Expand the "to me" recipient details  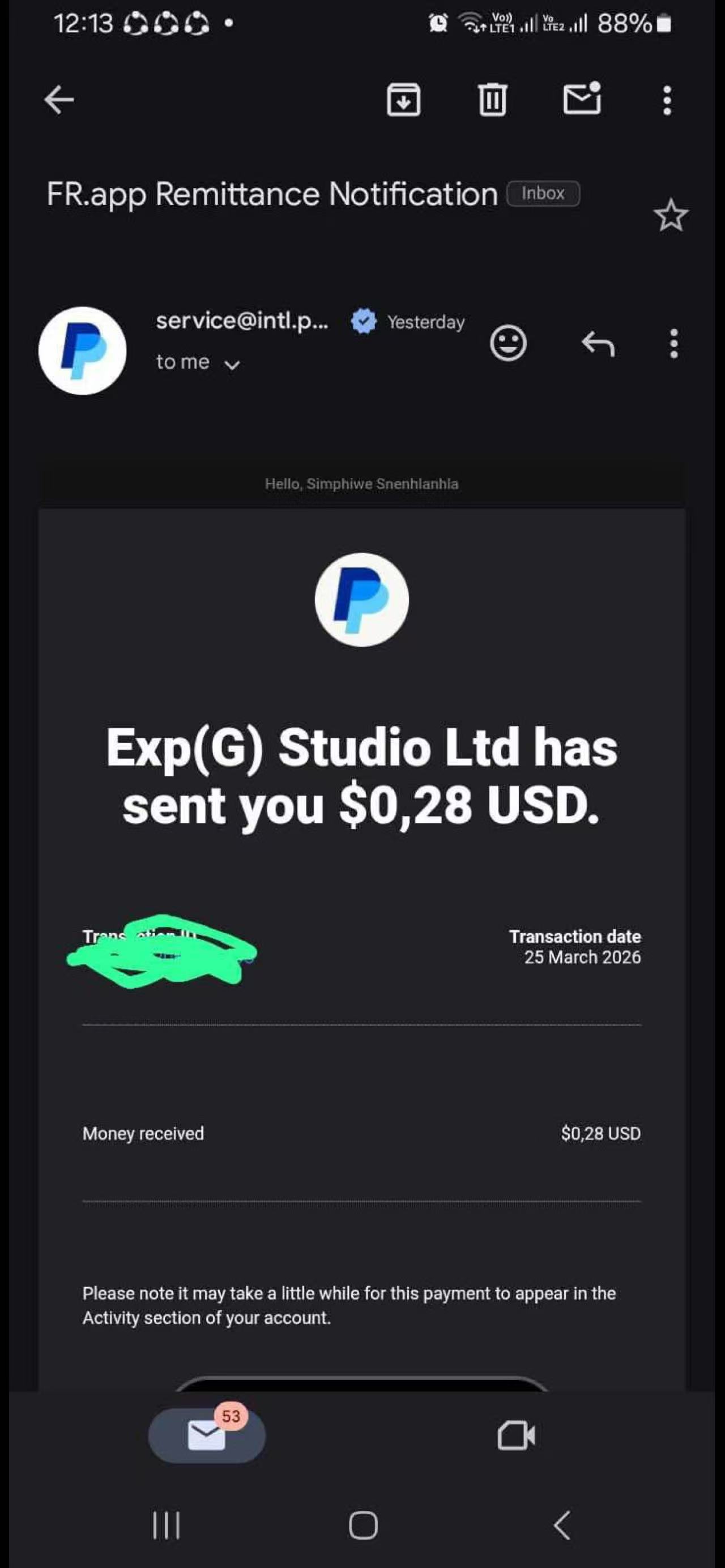[232, 365]
